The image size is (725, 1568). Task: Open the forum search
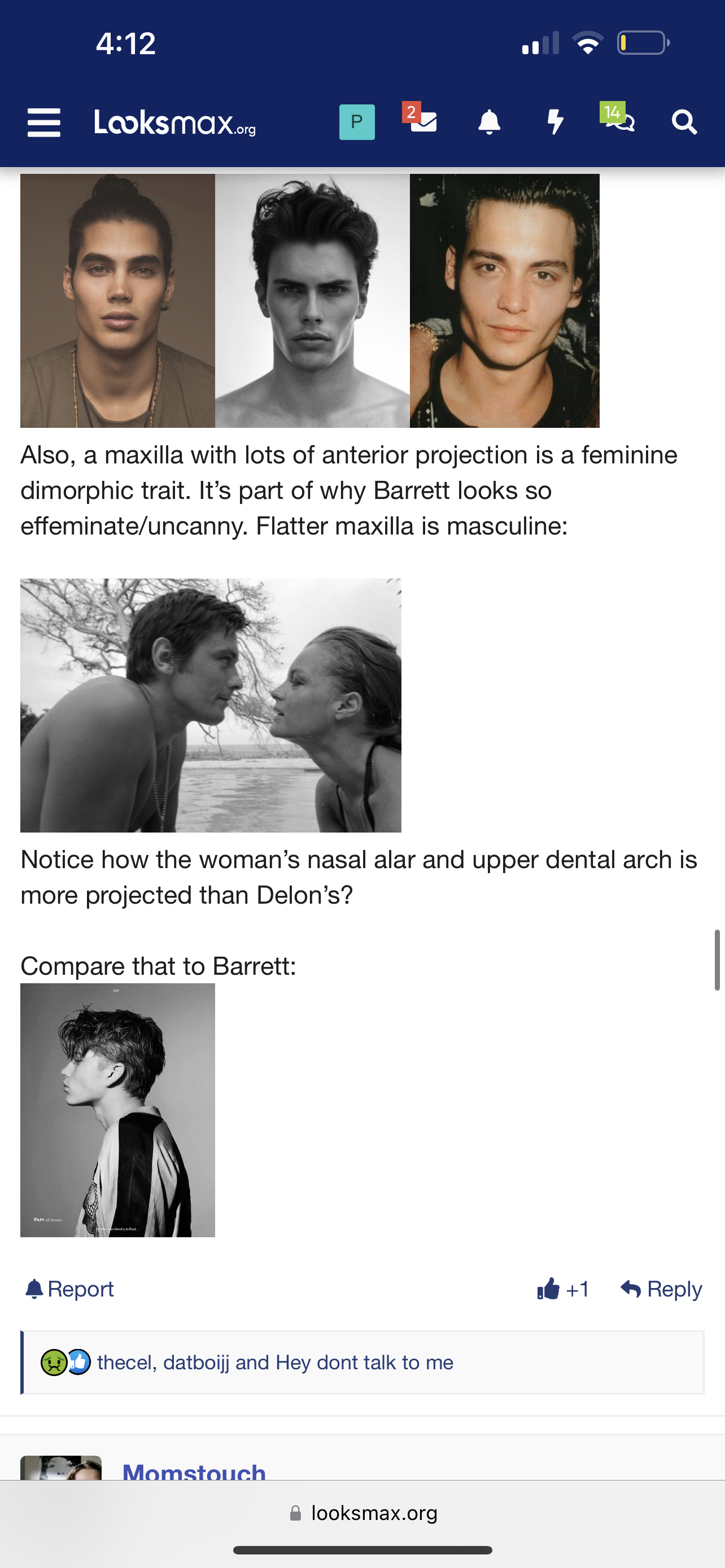click(684, 122)
